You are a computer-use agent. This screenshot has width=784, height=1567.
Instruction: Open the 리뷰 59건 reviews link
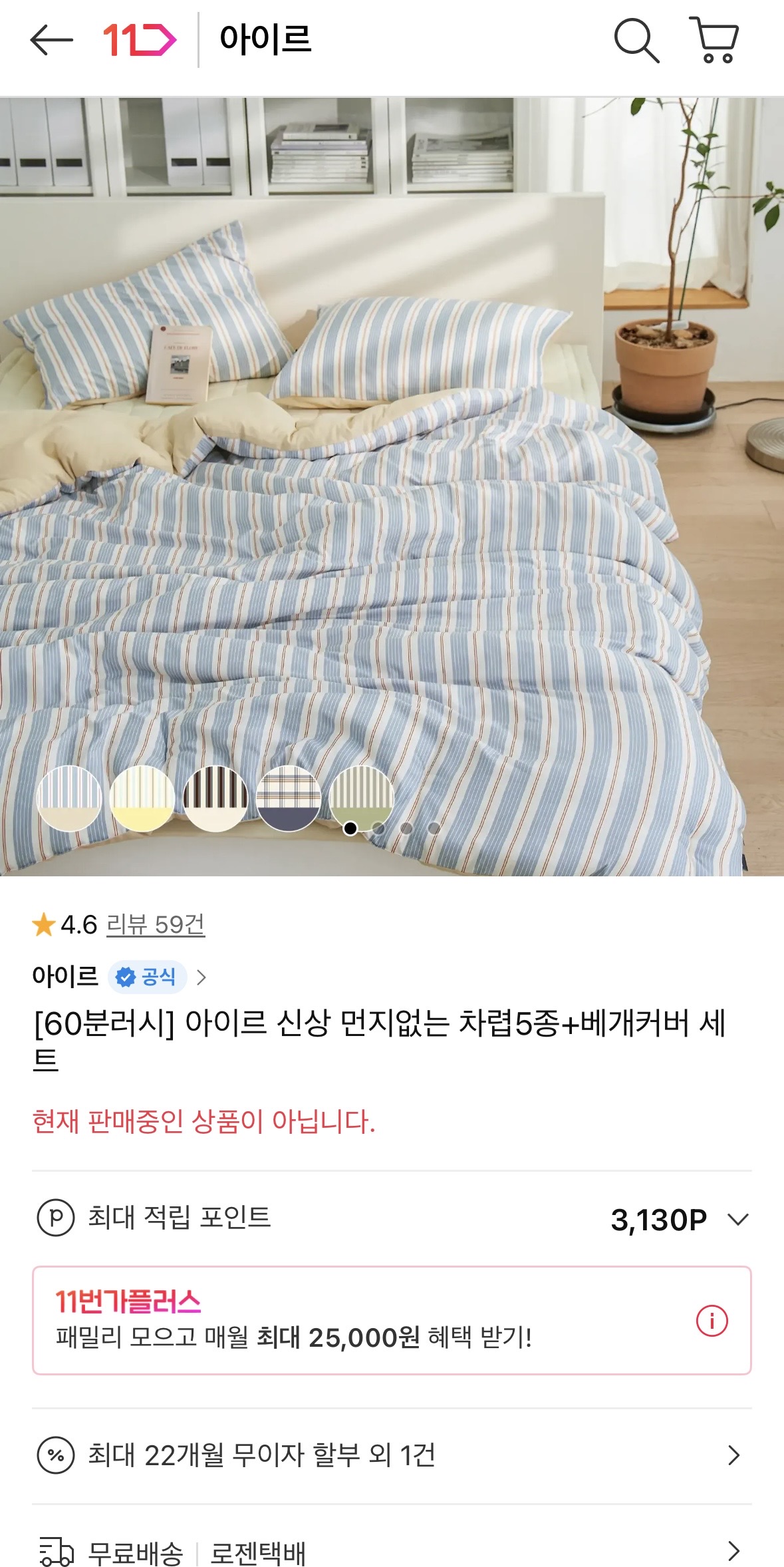(156, 924)
